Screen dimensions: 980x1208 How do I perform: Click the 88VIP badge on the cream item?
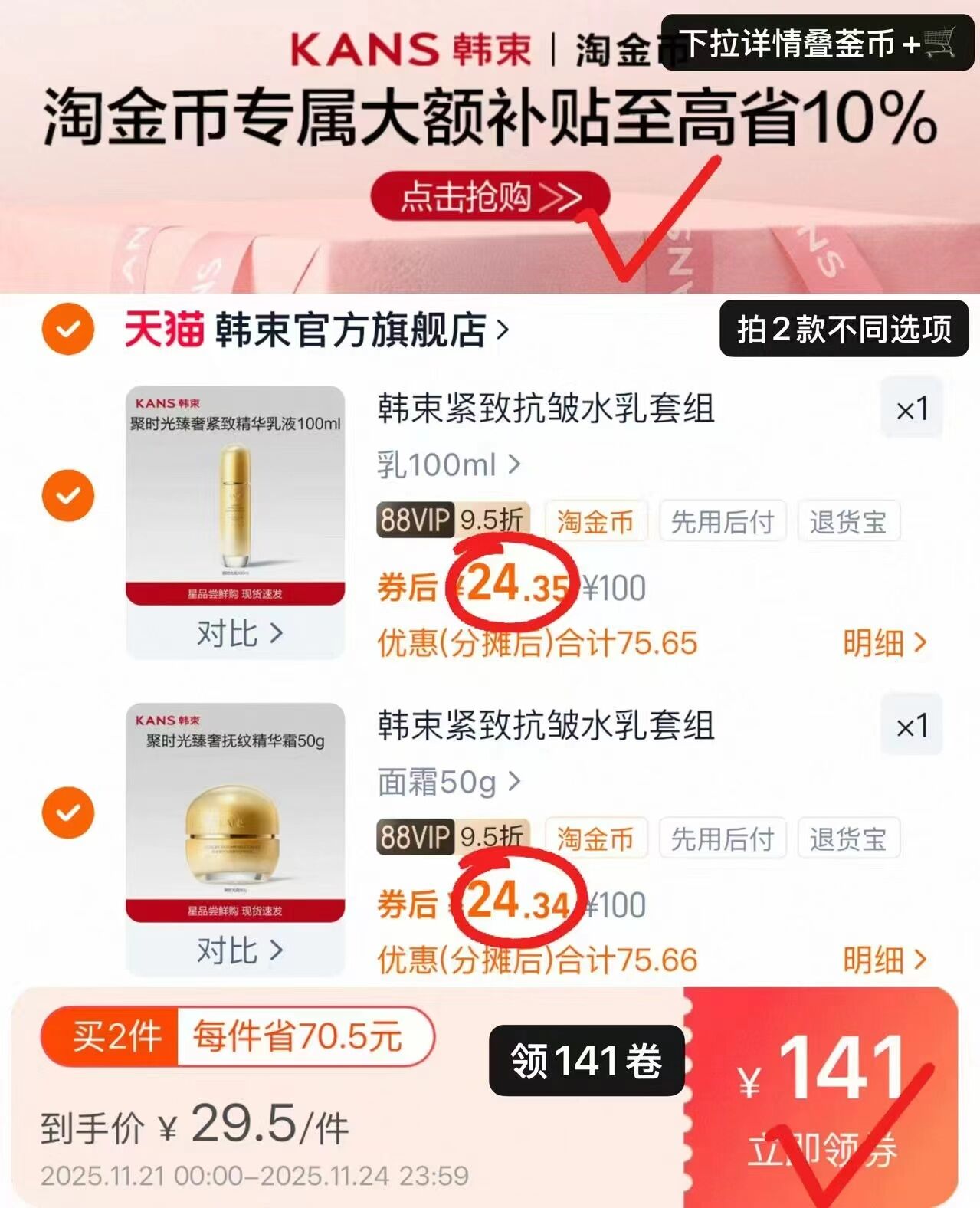pyautogui.click(x=413, y=839)
